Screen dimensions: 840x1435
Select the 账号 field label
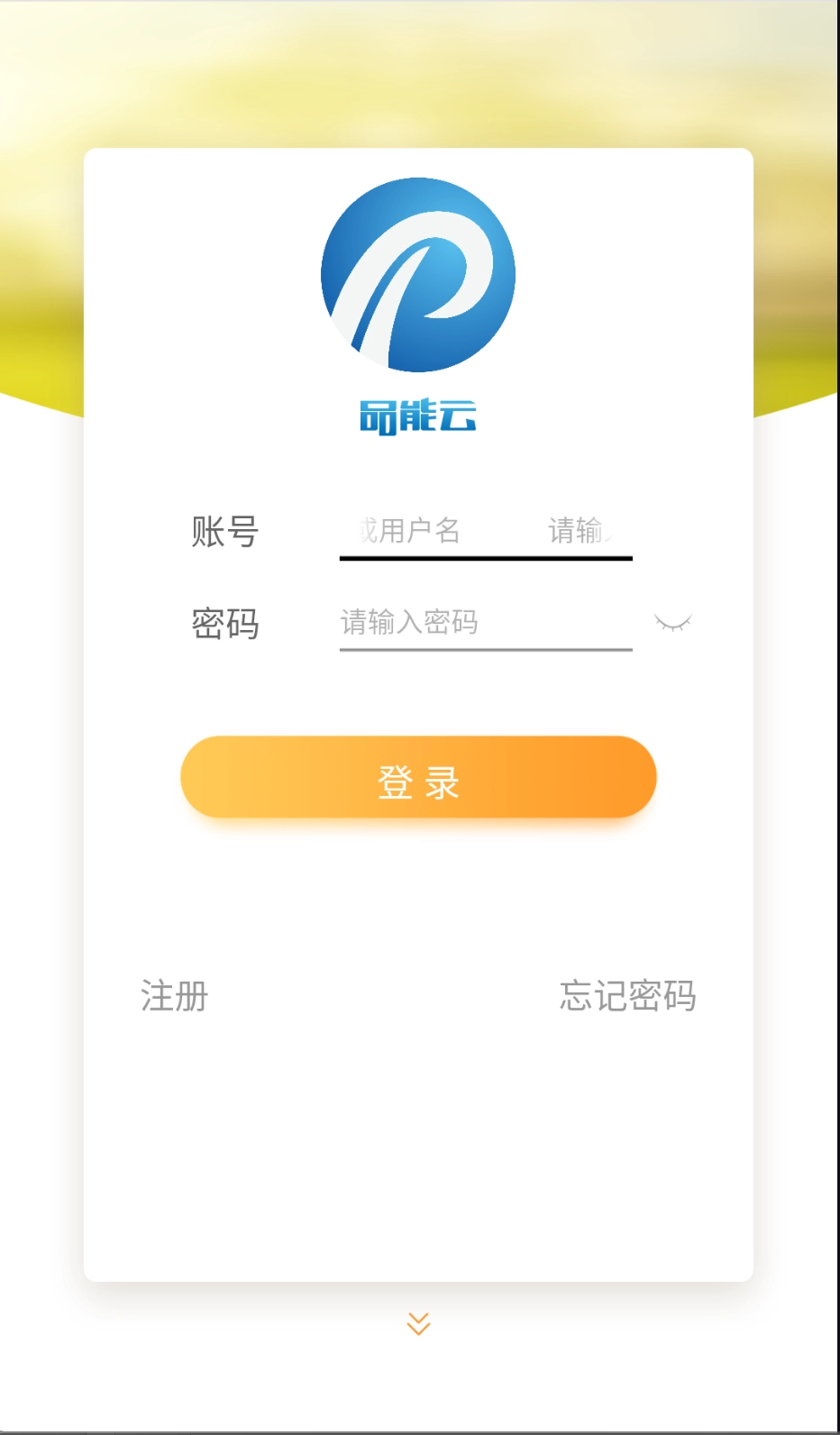(225, 533)
